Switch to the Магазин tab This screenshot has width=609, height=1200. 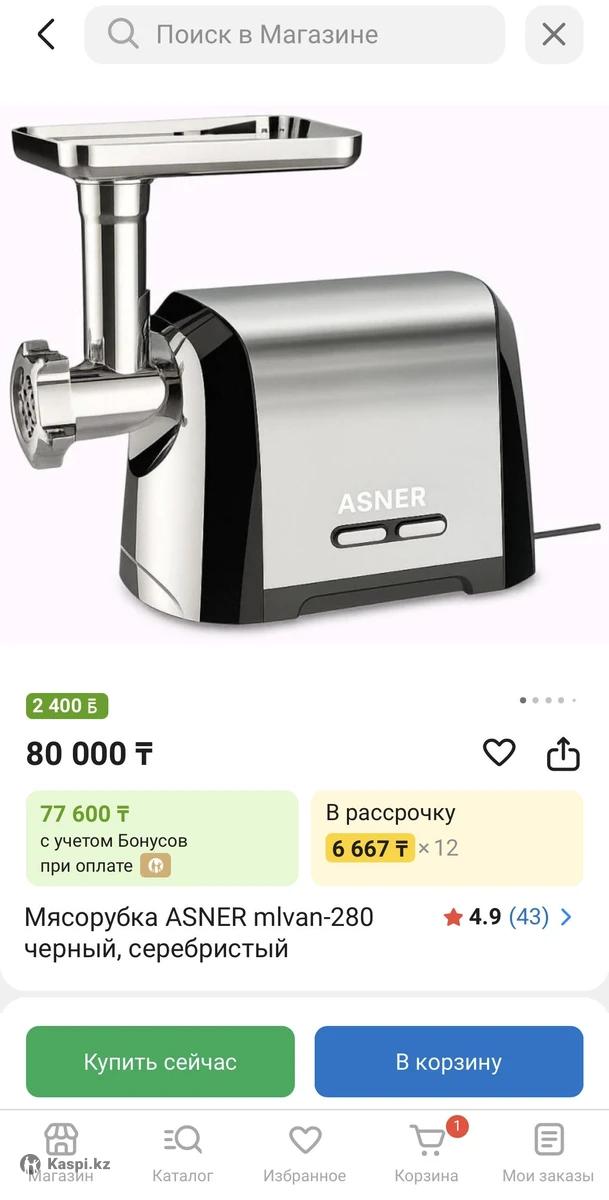[61, 1152]
